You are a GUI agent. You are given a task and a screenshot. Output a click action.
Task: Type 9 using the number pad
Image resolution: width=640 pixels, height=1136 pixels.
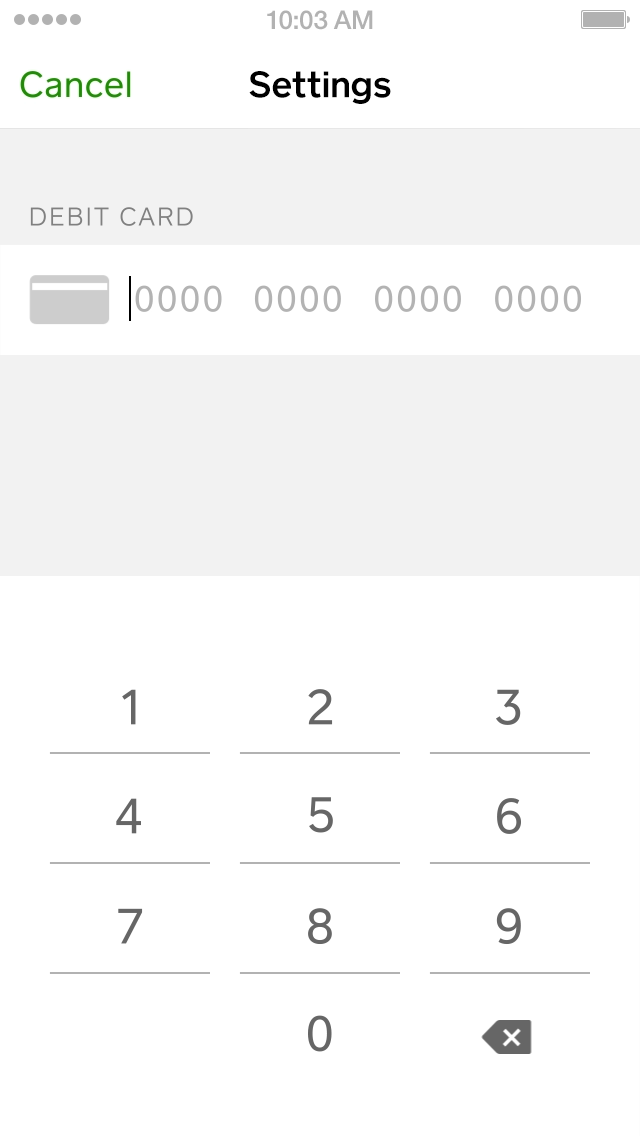(510, 927)
